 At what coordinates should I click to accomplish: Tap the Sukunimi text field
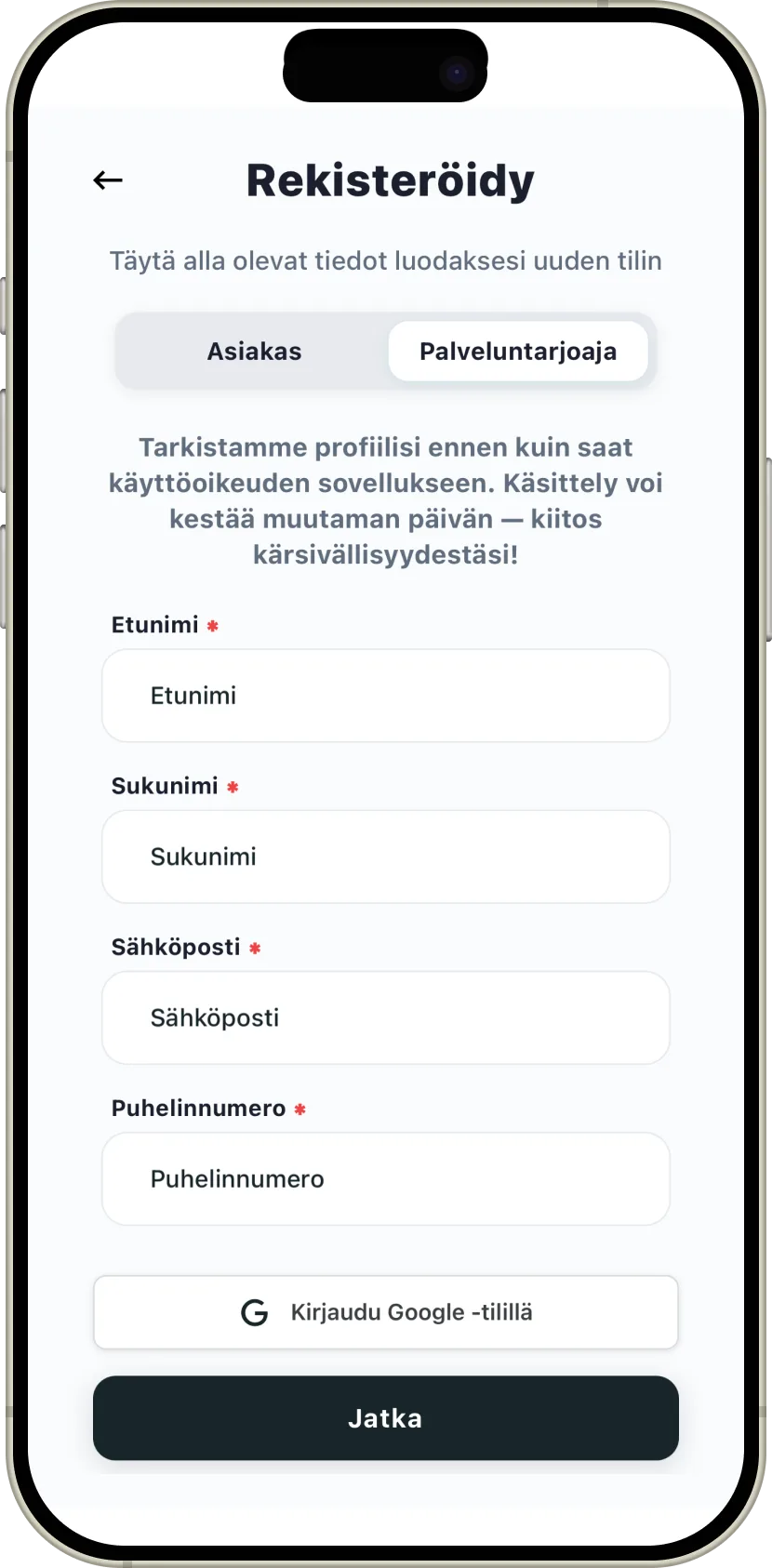pos(385,857)
